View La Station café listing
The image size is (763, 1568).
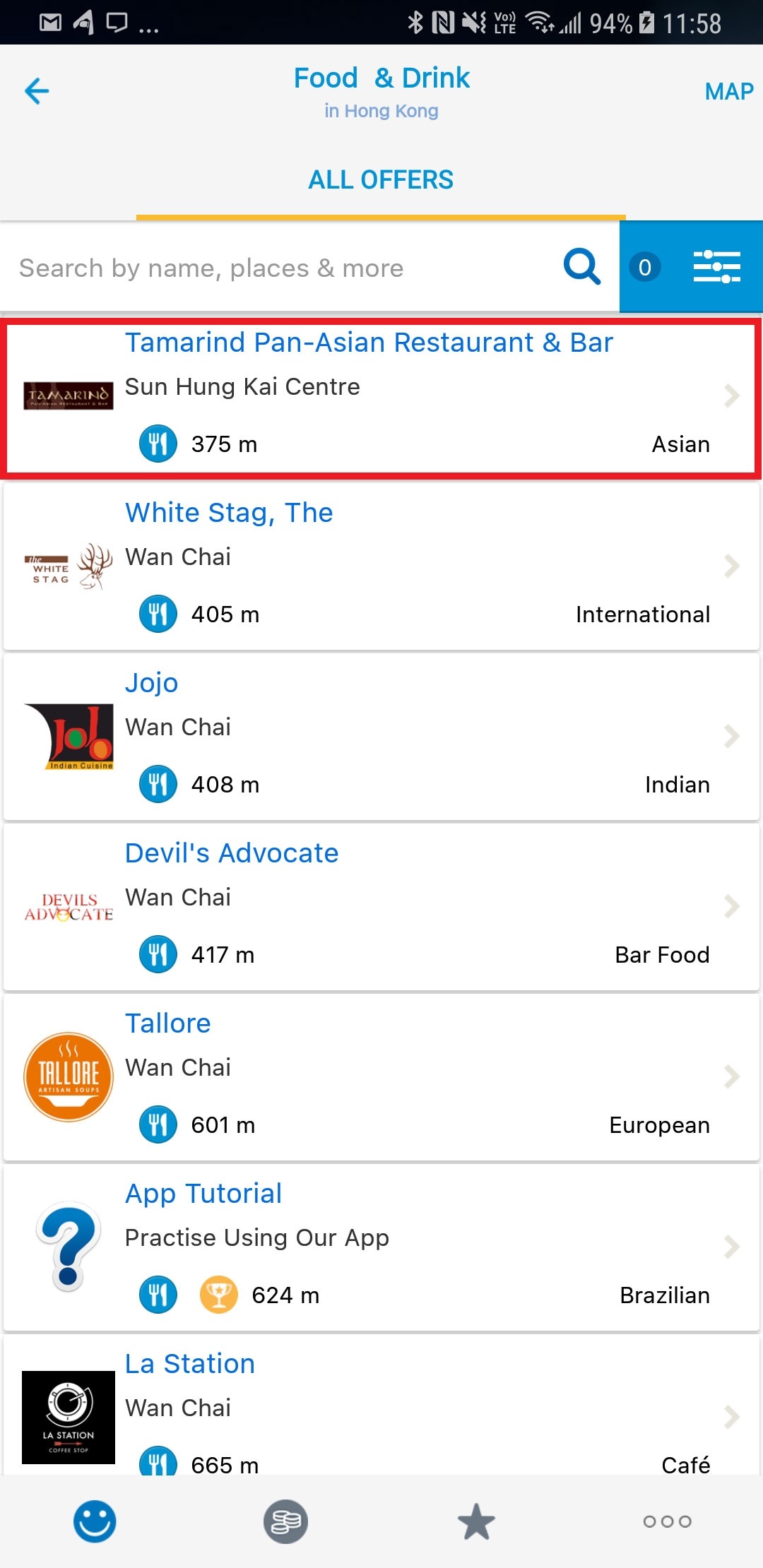pyautogui.click(x=381, y=1404)
